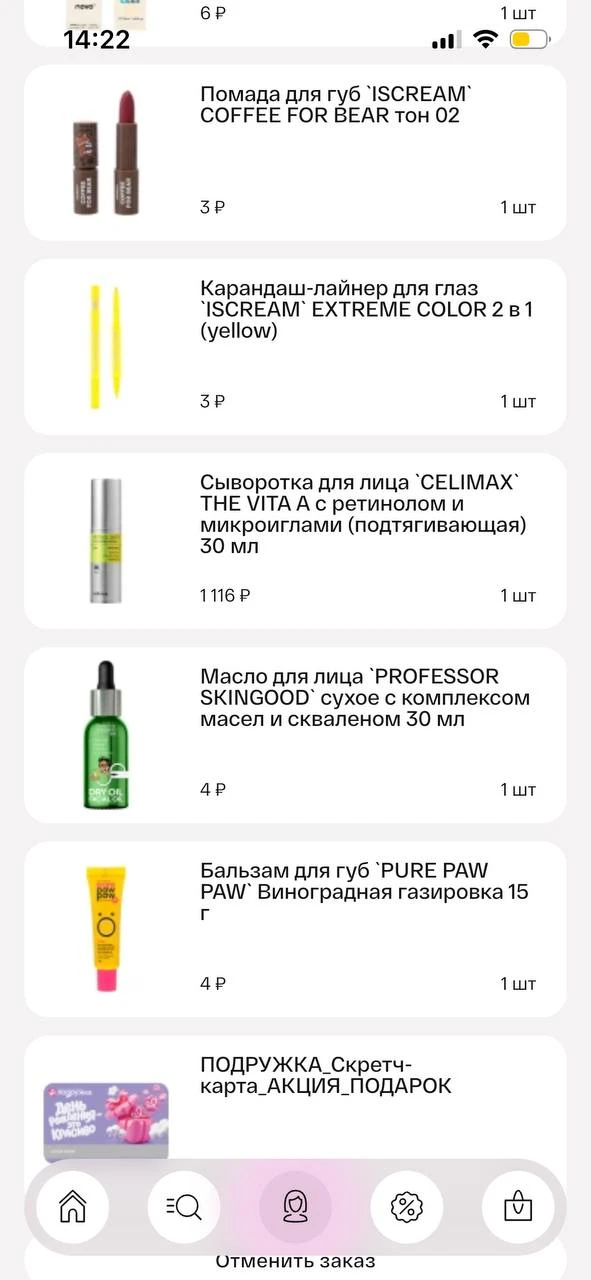Open the ISCREAM EXTREME COLOR eyeliner pencil item
591x1280 pixels.
(295, 347)
